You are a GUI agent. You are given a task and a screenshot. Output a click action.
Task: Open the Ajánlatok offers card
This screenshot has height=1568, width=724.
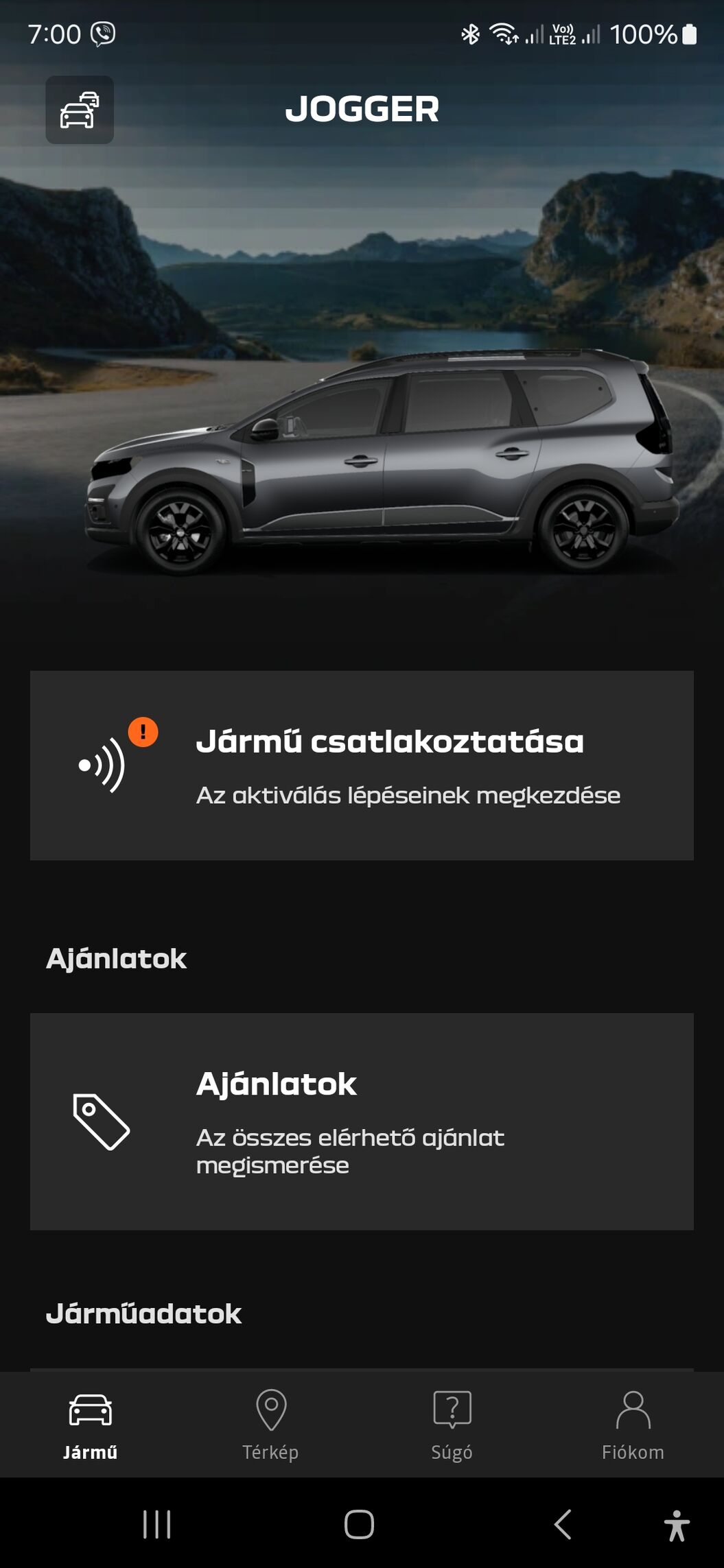pos(362,1121)
